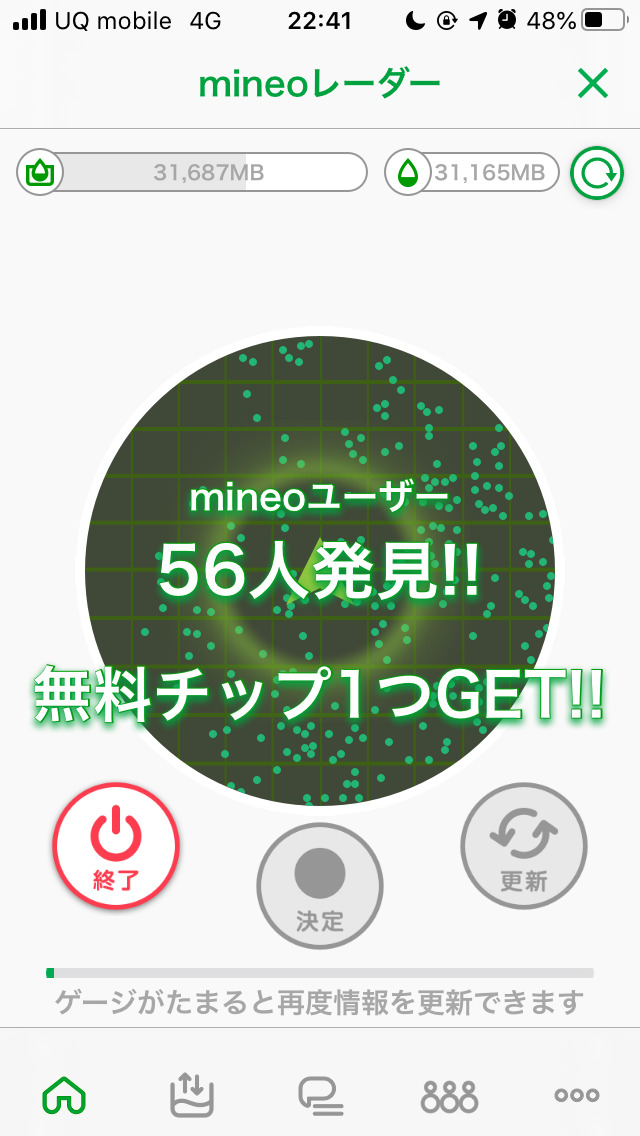640x1136 pixels.
Task: Open the three-people community tab
Action: pos(449,1096)
